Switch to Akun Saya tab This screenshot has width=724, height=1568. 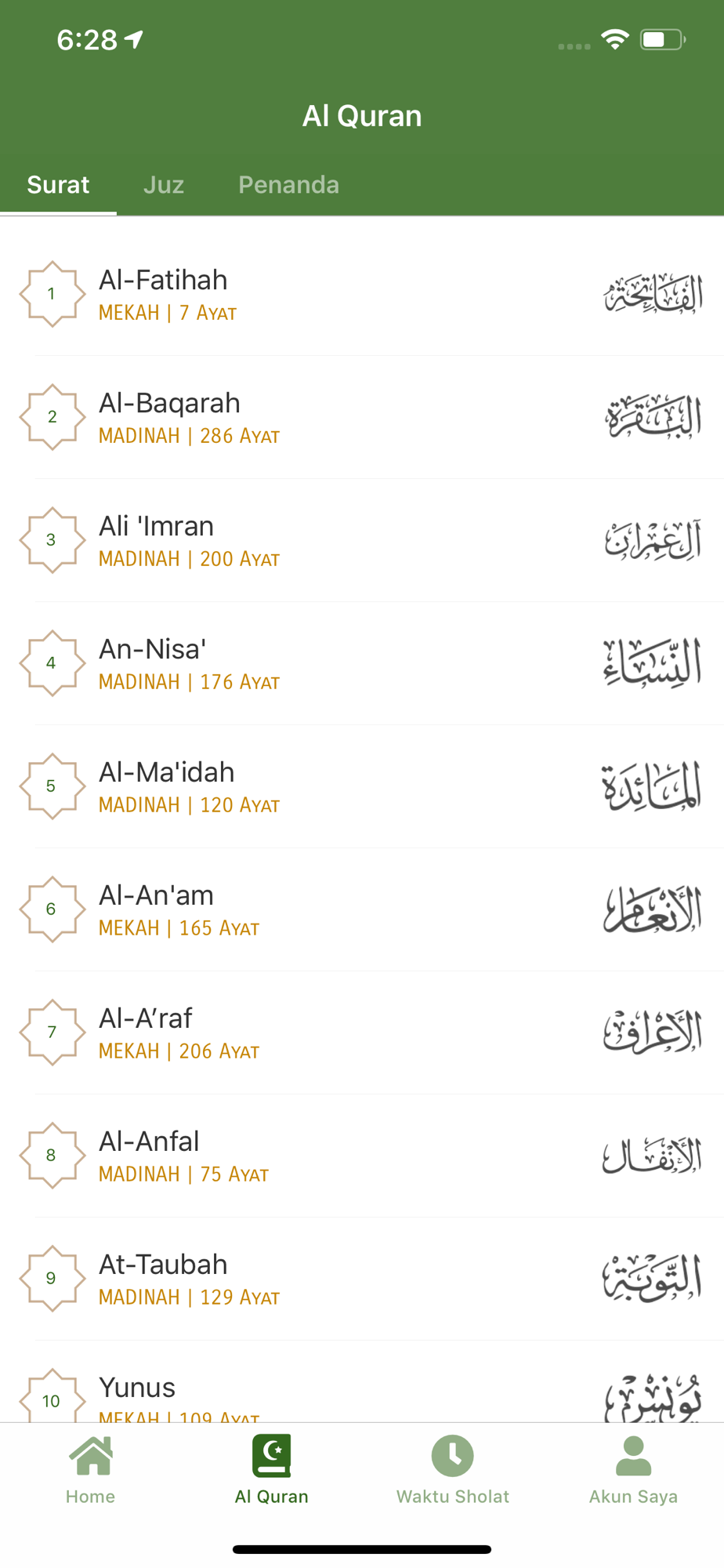633,1470
